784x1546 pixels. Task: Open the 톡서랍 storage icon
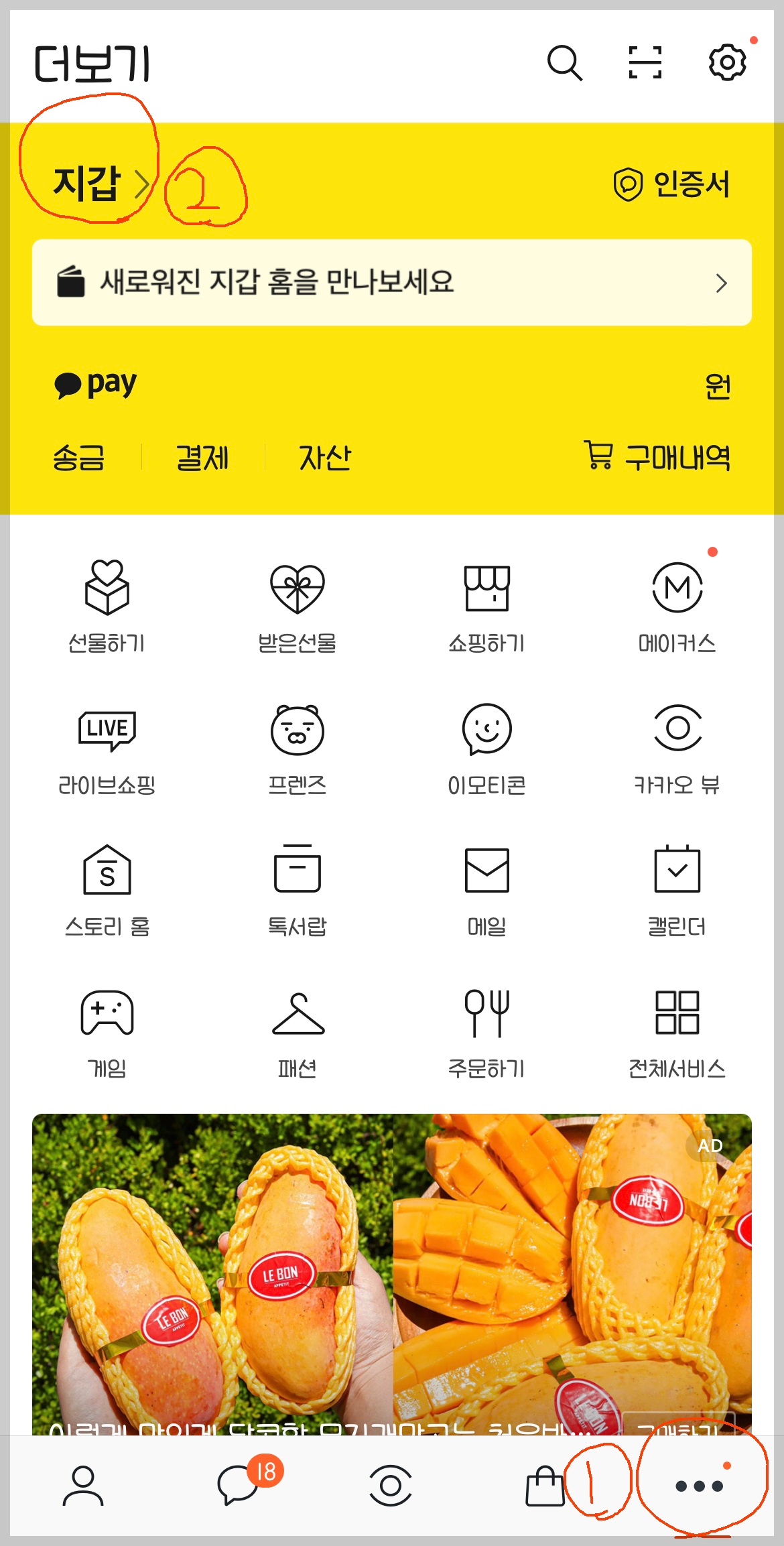tap(297, 888)
